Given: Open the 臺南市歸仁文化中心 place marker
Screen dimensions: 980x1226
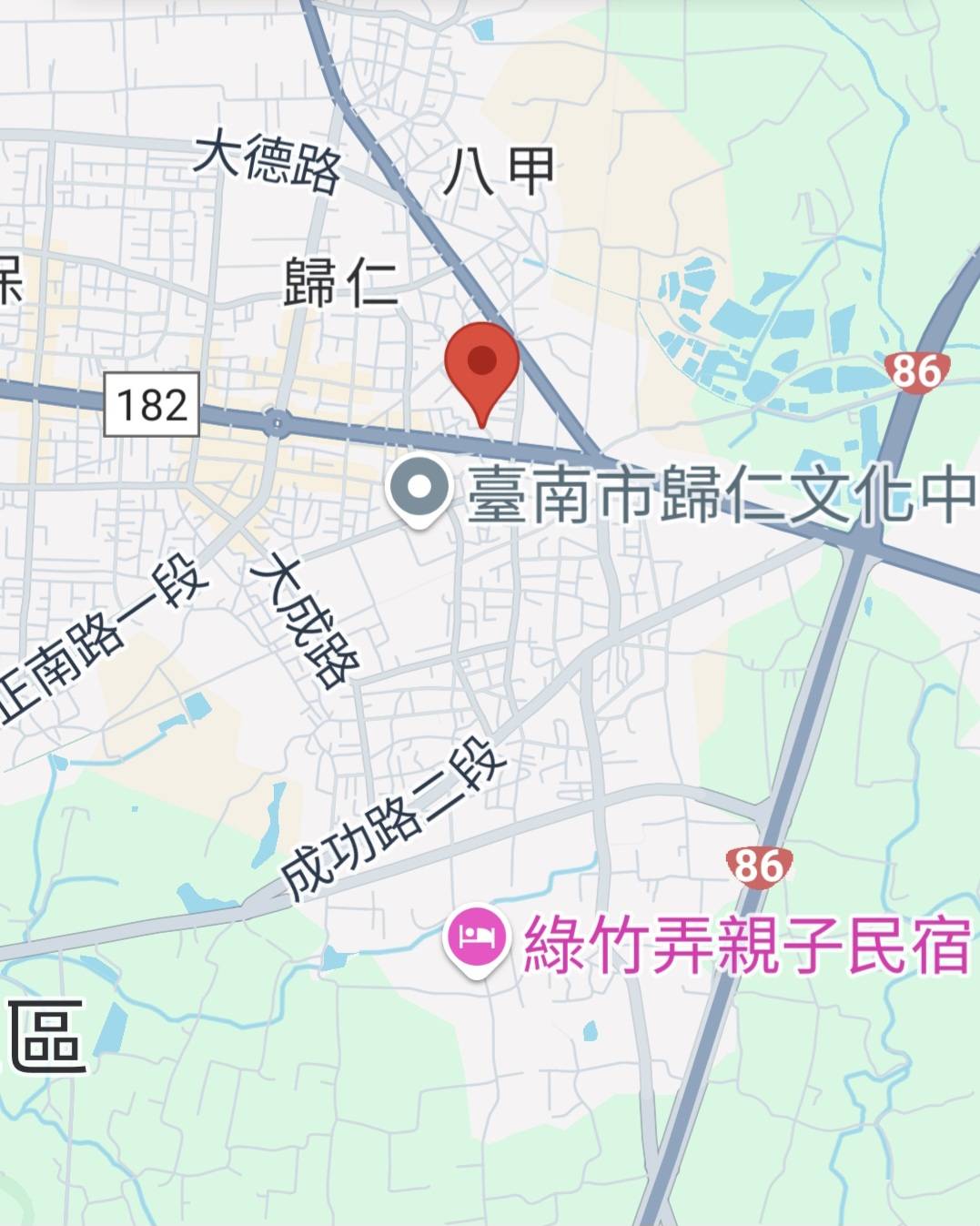Looking at the screenshot, I should [x=419, y=489].
